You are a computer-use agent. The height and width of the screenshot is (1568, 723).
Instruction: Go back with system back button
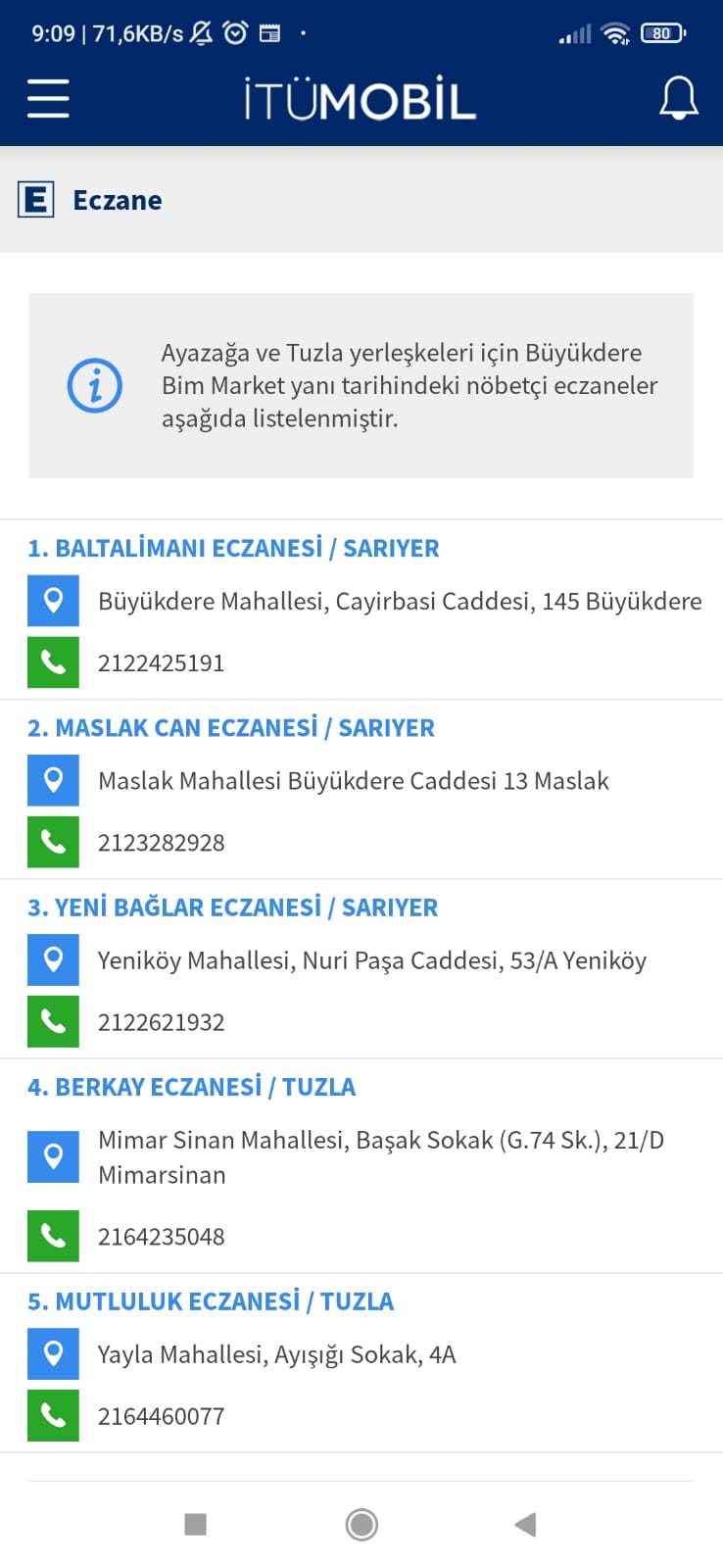click(526, 1524)
